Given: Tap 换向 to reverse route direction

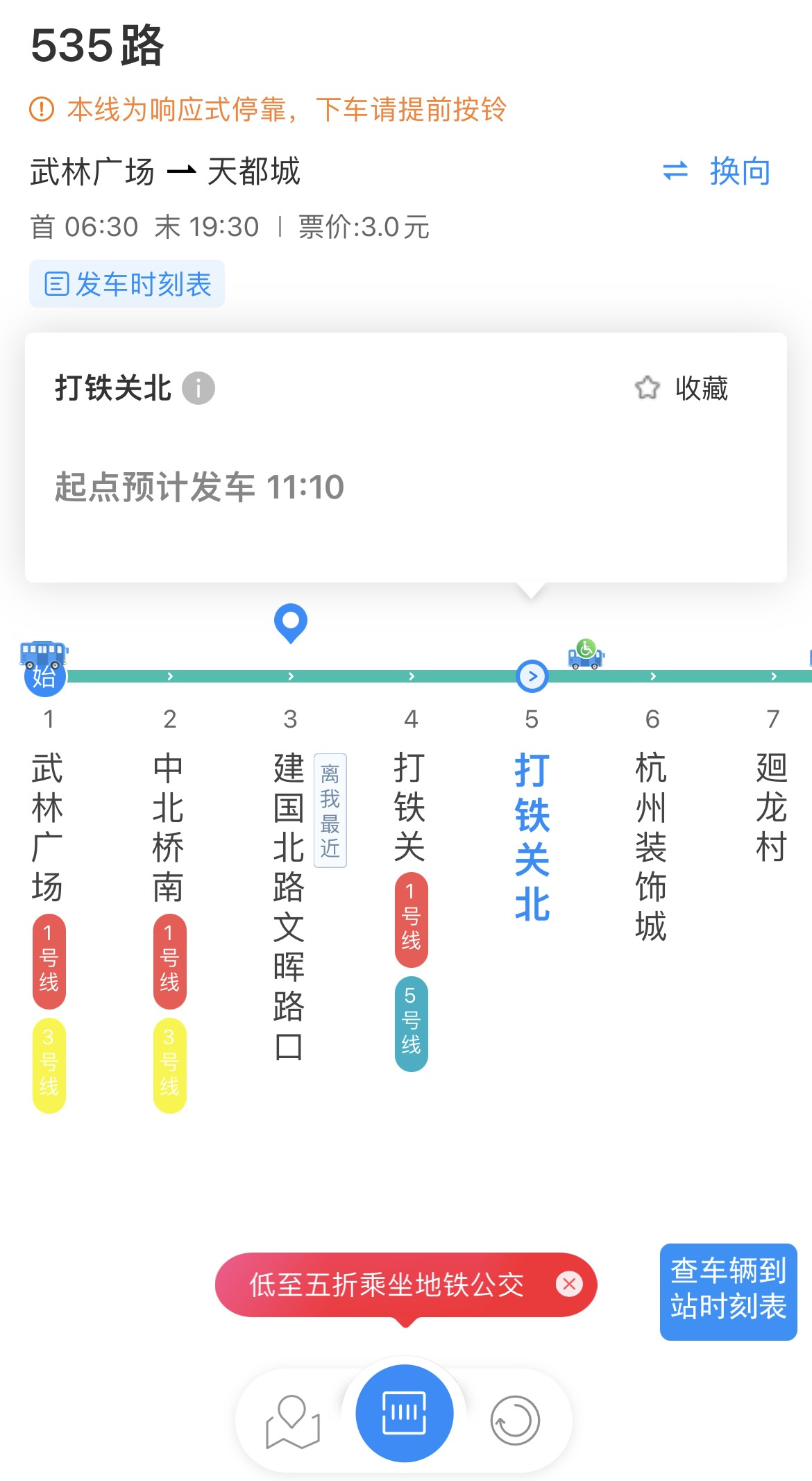Looking at the screenshot, I should pyautogui.click(x=717, y=171).
